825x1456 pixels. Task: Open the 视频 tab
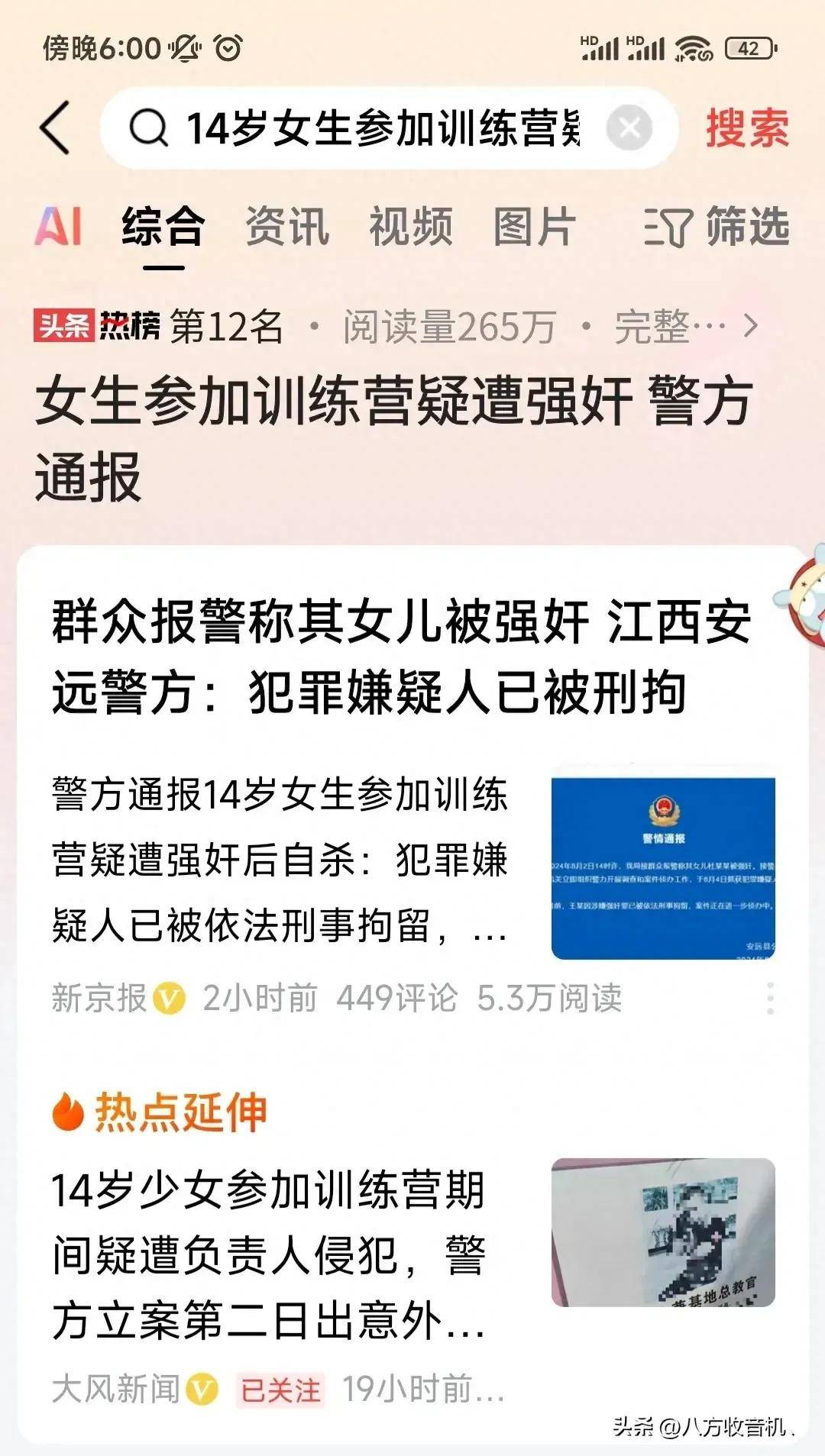click(x=411, y=227)
